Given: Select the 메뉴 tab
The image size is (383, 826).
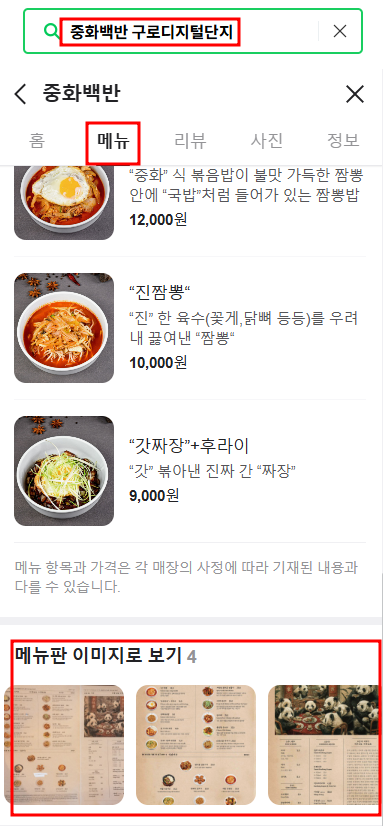Looking at the screenshot, I should coord(113,141).
